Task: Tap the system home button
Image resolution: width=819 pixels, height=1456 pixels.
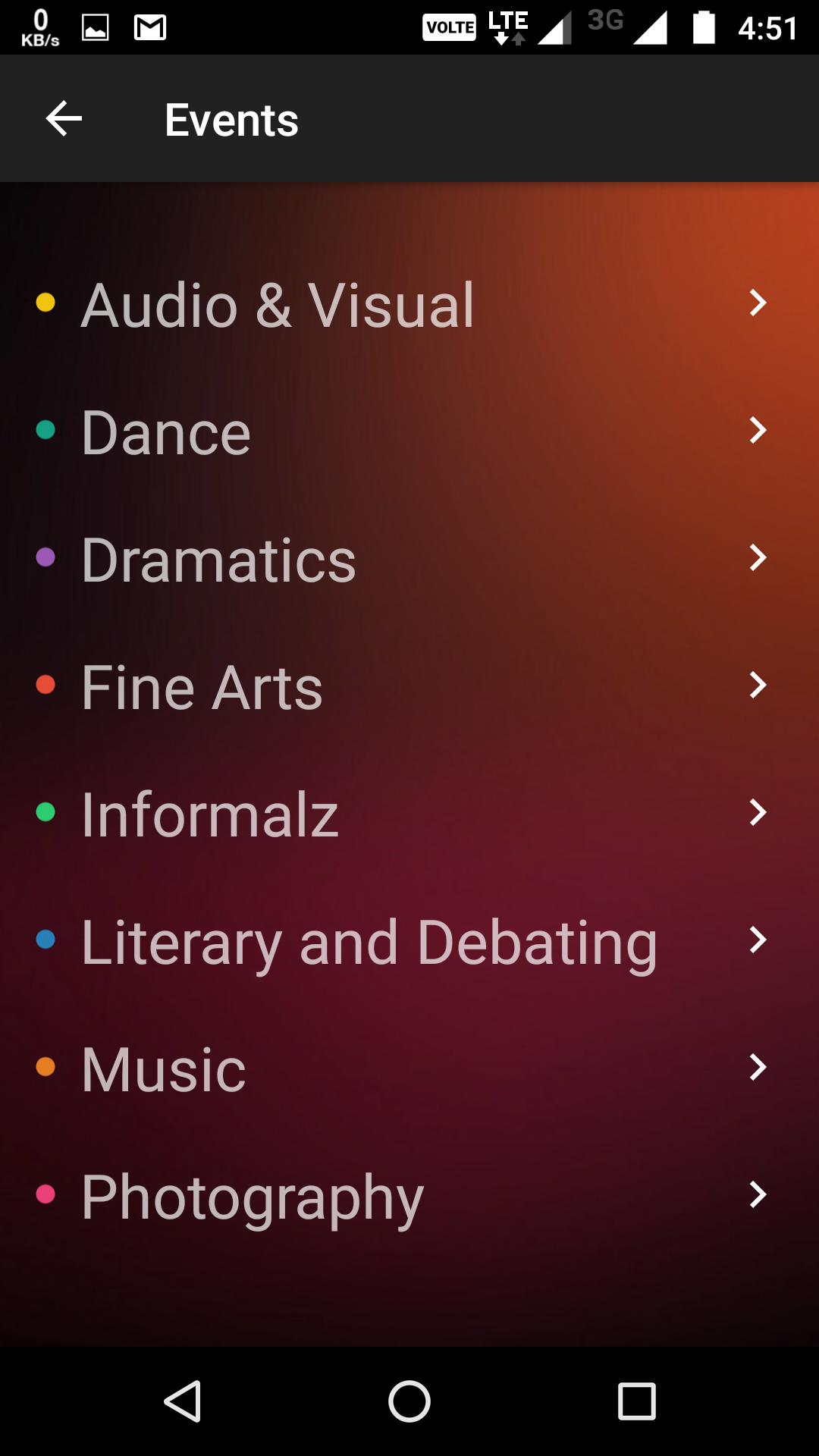Action: [409, 1401]
